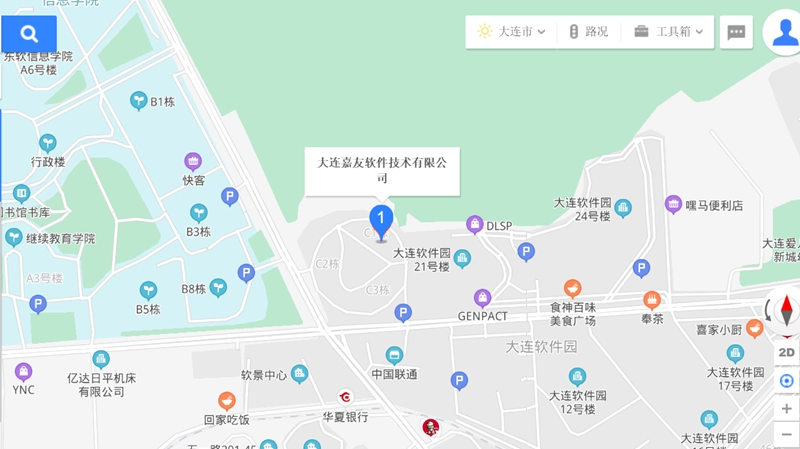Tap the 中国联通 place marker
The width and height of the screenshot is (800, 449).
[394, 356]
